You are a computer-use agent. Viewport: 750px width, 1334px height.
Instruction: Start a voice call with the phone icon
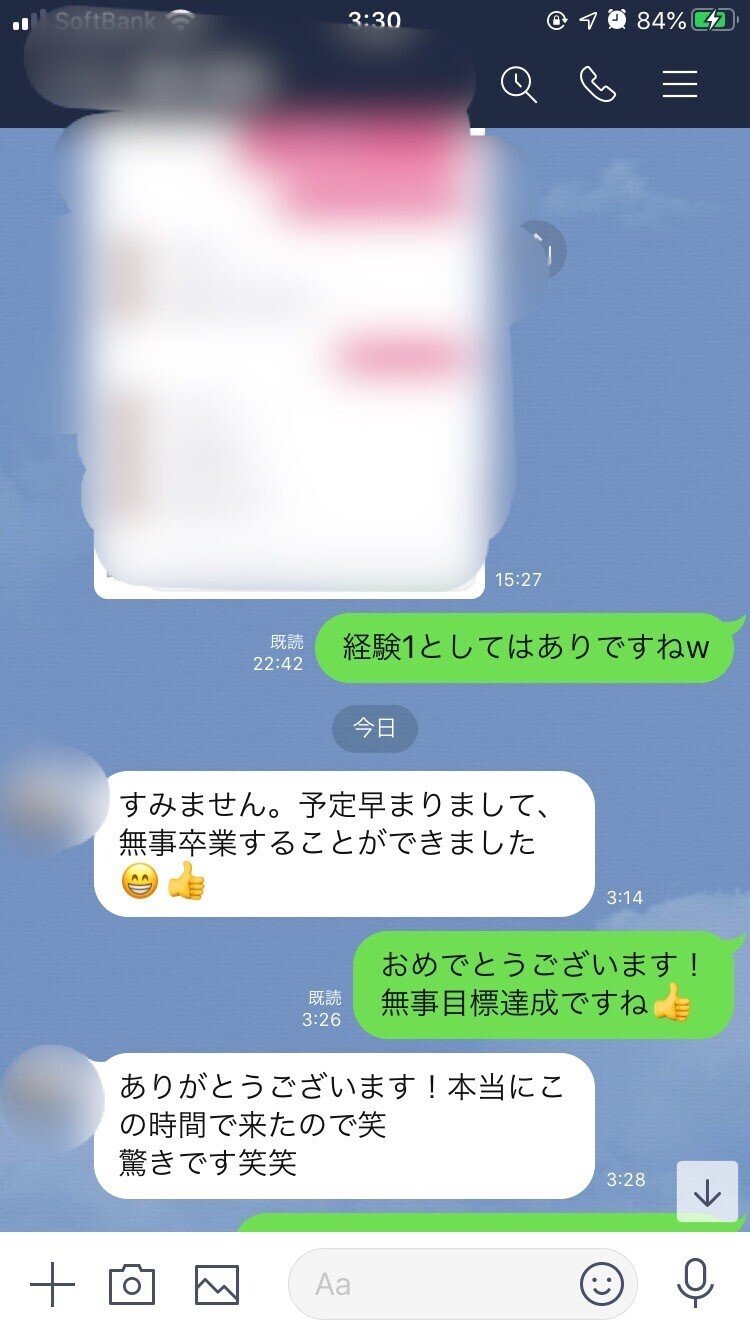[598, 84]
